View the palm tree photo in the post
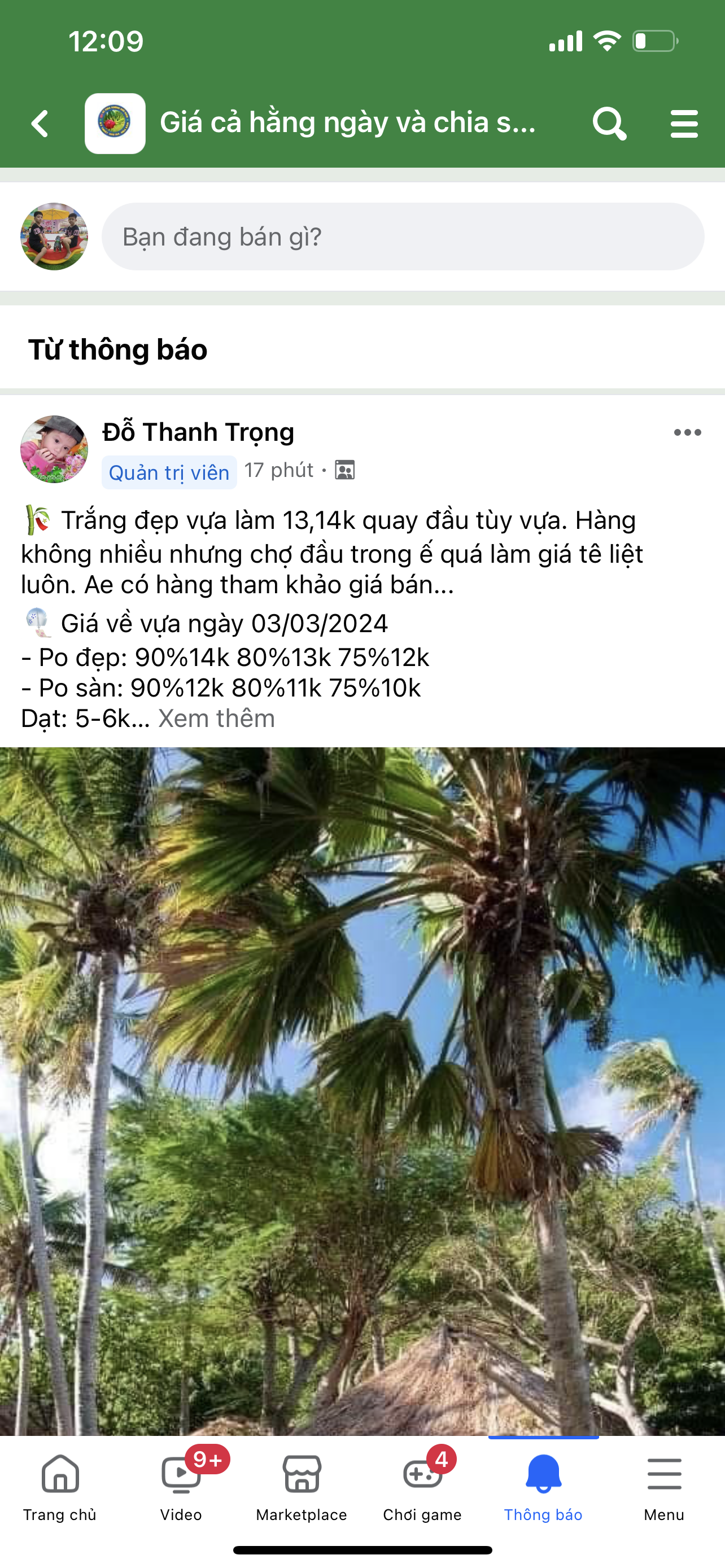Screen dimensions: 725x1568 click(x=362, y=1089)
